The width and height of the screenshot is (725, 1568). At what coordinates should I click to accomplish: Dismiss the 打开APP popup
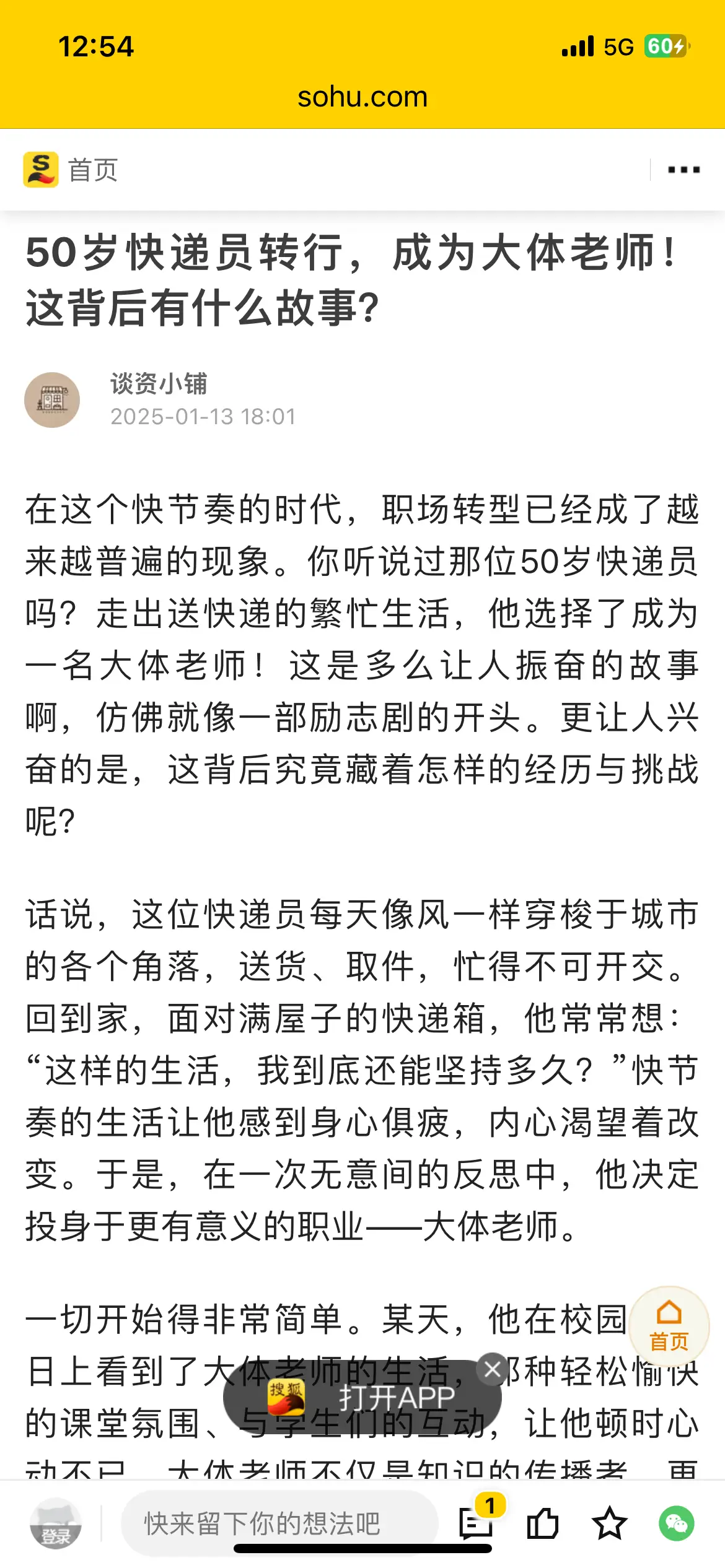[493, 1369]
